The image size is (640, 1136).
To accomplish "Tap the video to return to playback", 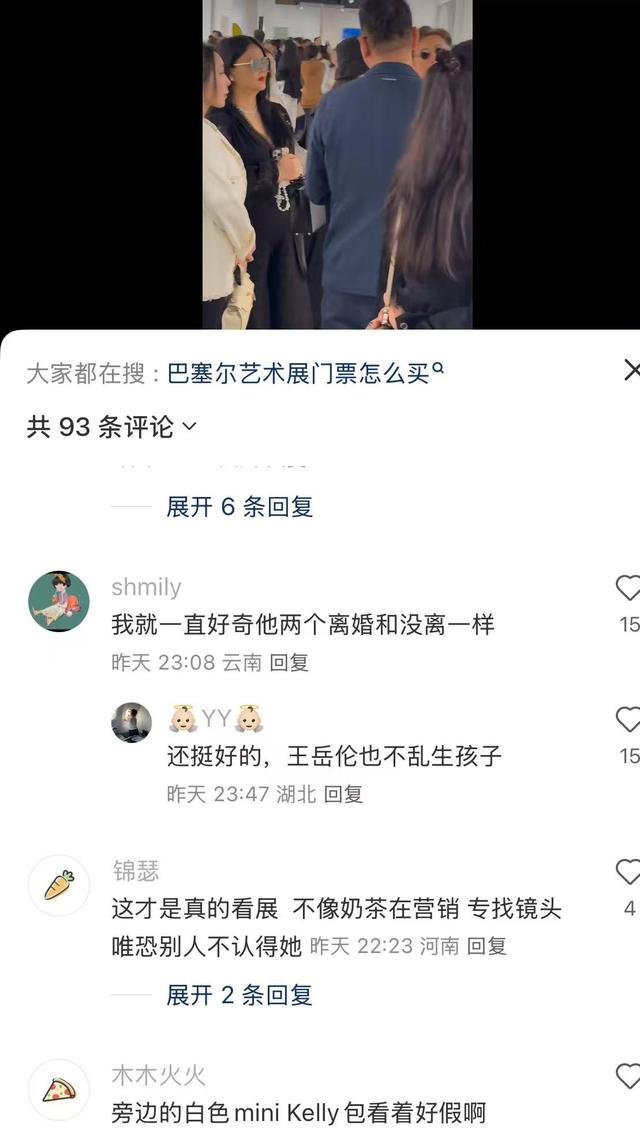I will 337,165.
